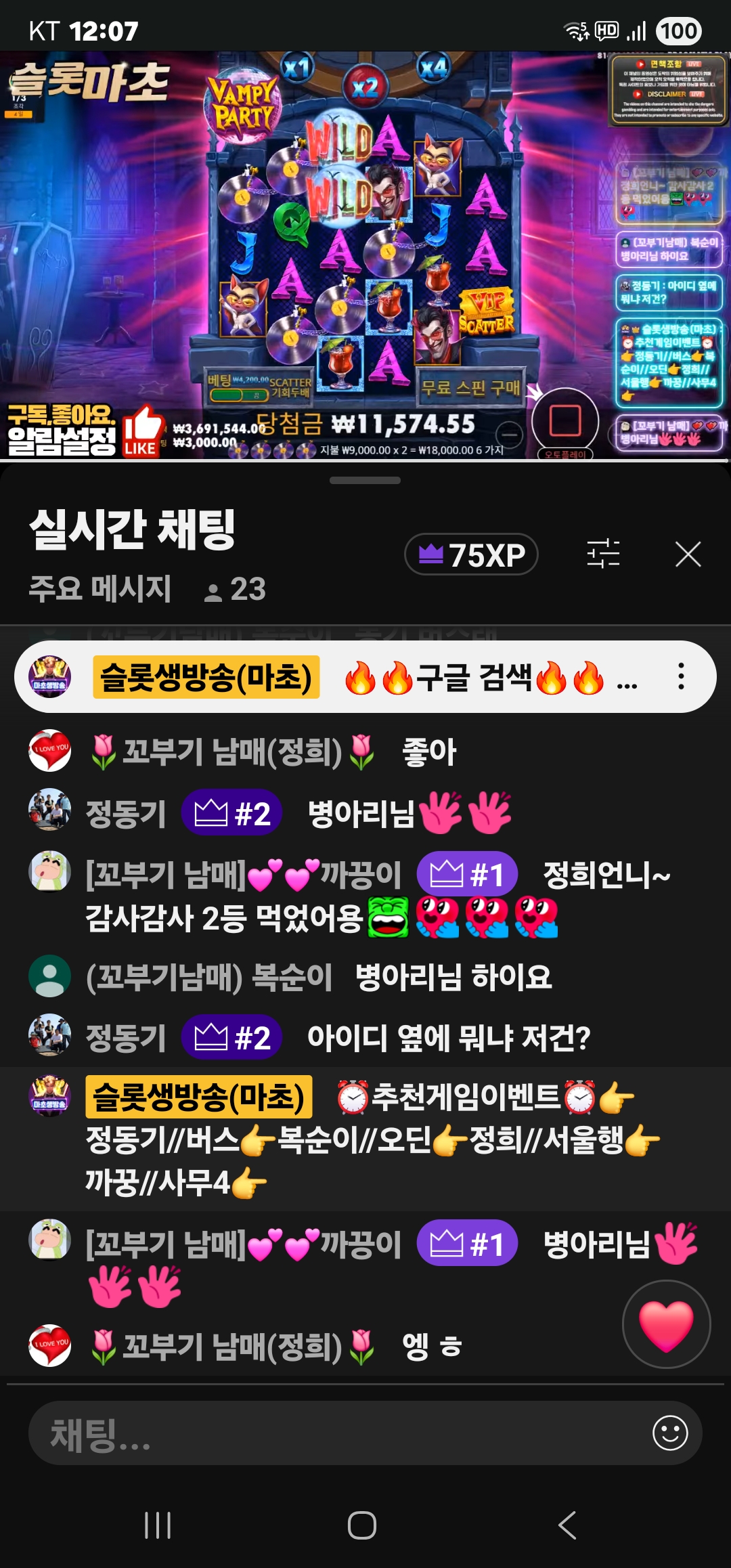Screen dimensions: 731x1568
Task: Open the emoji picker in chat box
Action: click(670, 1433)
